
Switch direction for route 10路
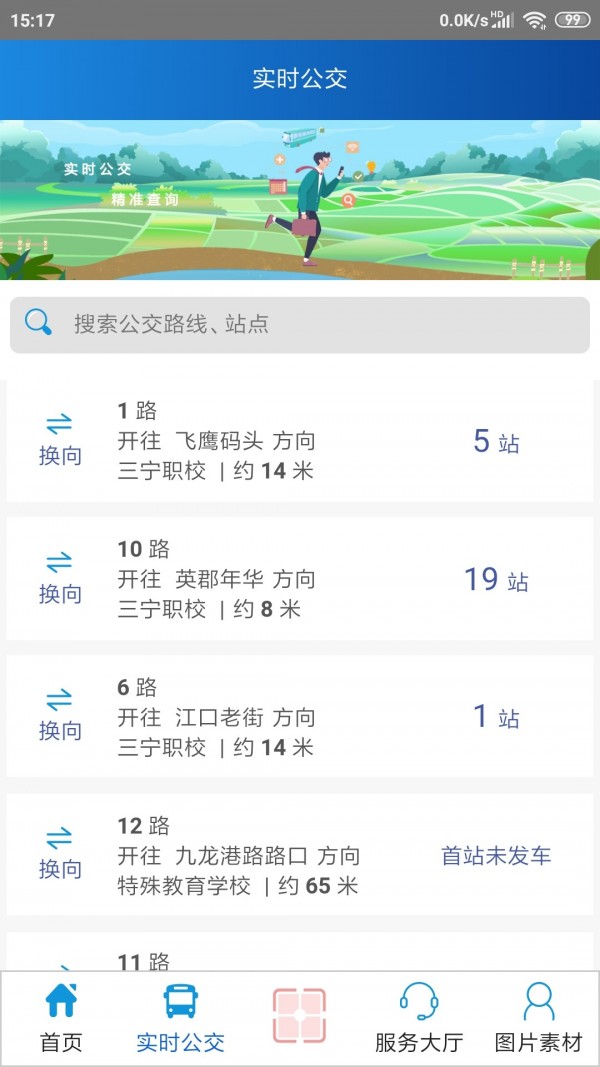click(x=60, y=579)
